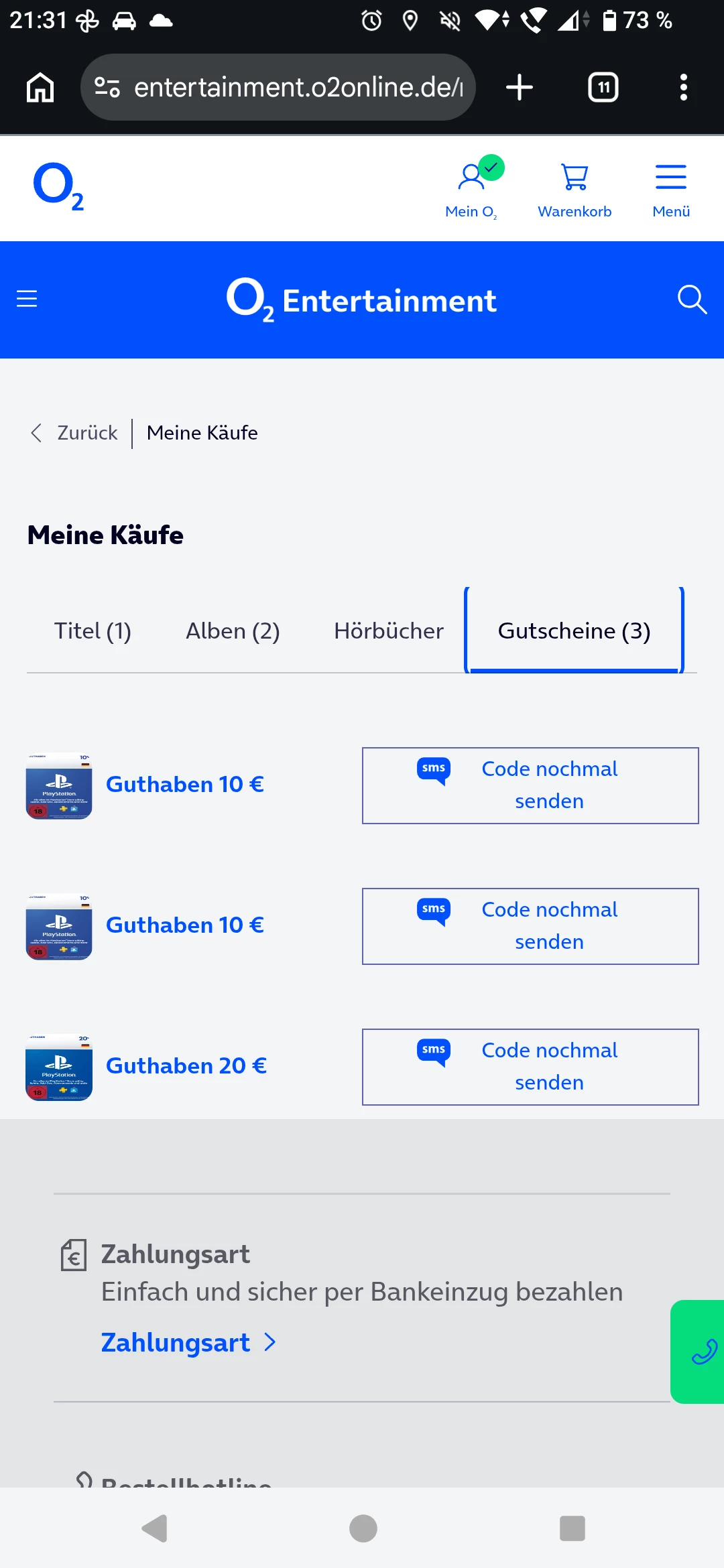Viewport: 724px width, 1568px height.
Task: Go back via Zurück link
Action: pos(75,433)
